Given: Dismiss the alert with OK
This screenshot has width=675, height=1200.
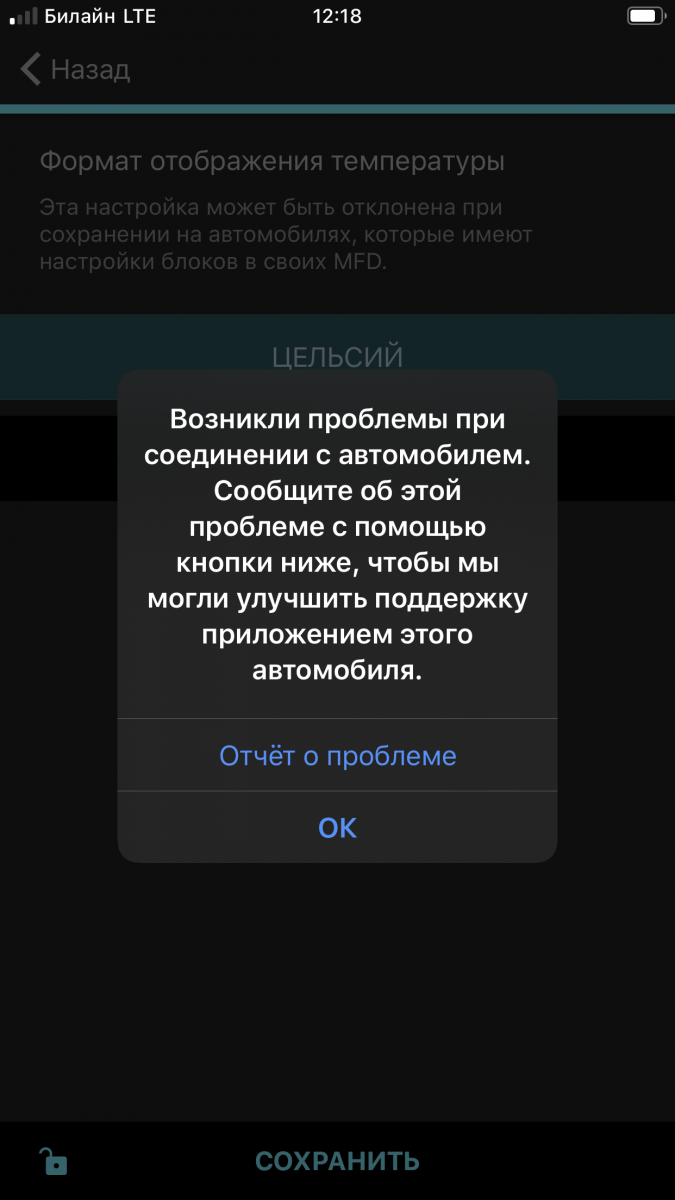Looking at the screenshot, I should [337, 828].
